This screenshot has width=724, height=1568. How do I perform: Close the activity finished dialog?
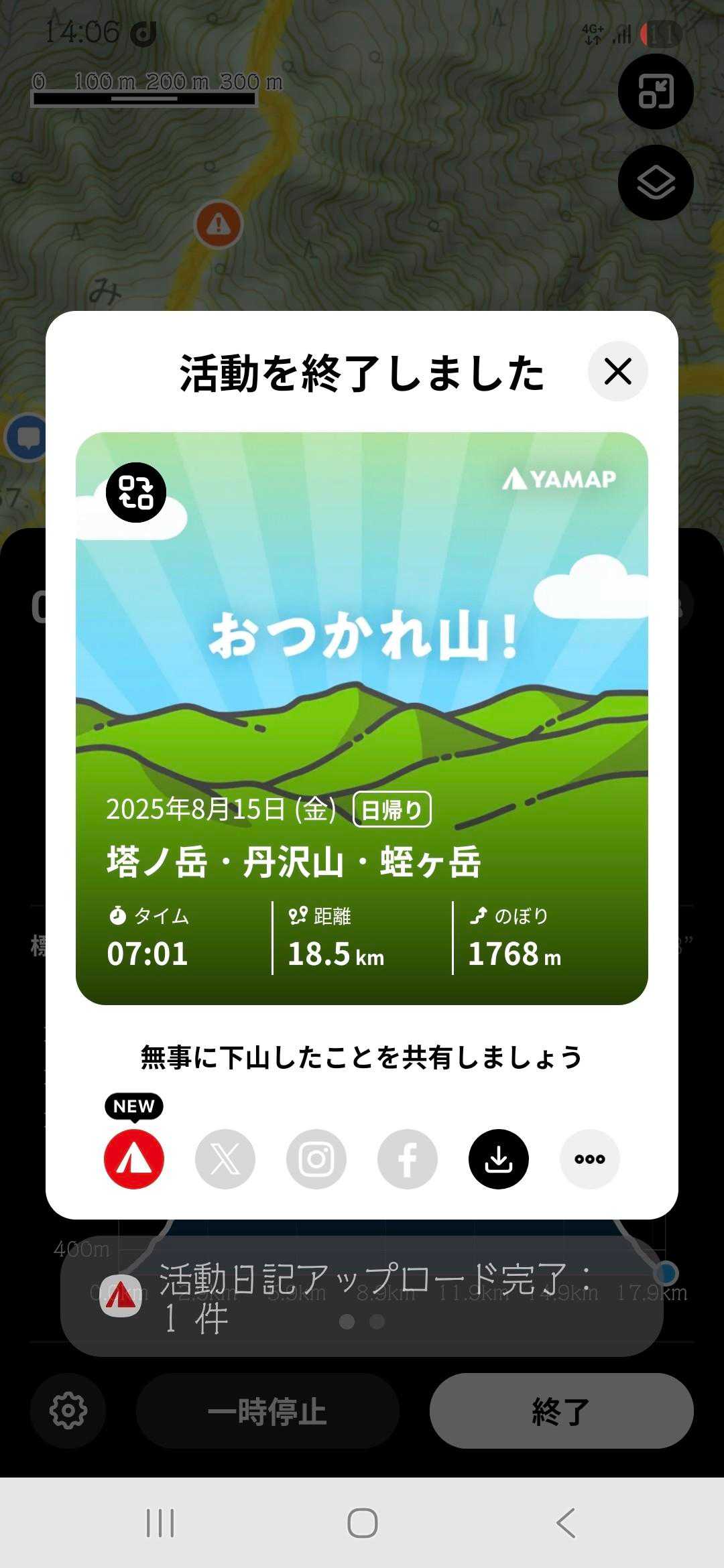617,371
